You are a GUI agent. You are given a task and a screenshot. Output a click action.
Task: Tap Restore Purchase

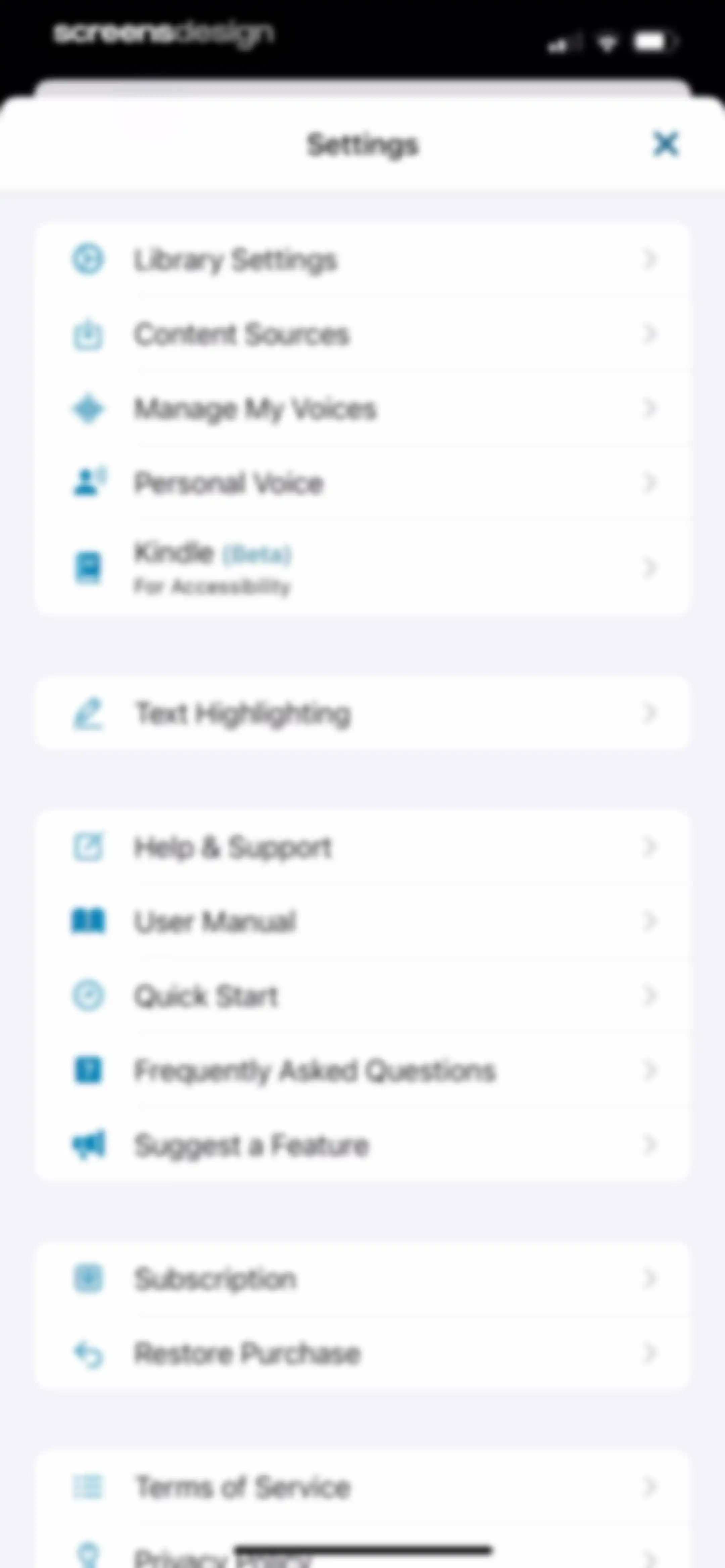(x=362, y=1353)
